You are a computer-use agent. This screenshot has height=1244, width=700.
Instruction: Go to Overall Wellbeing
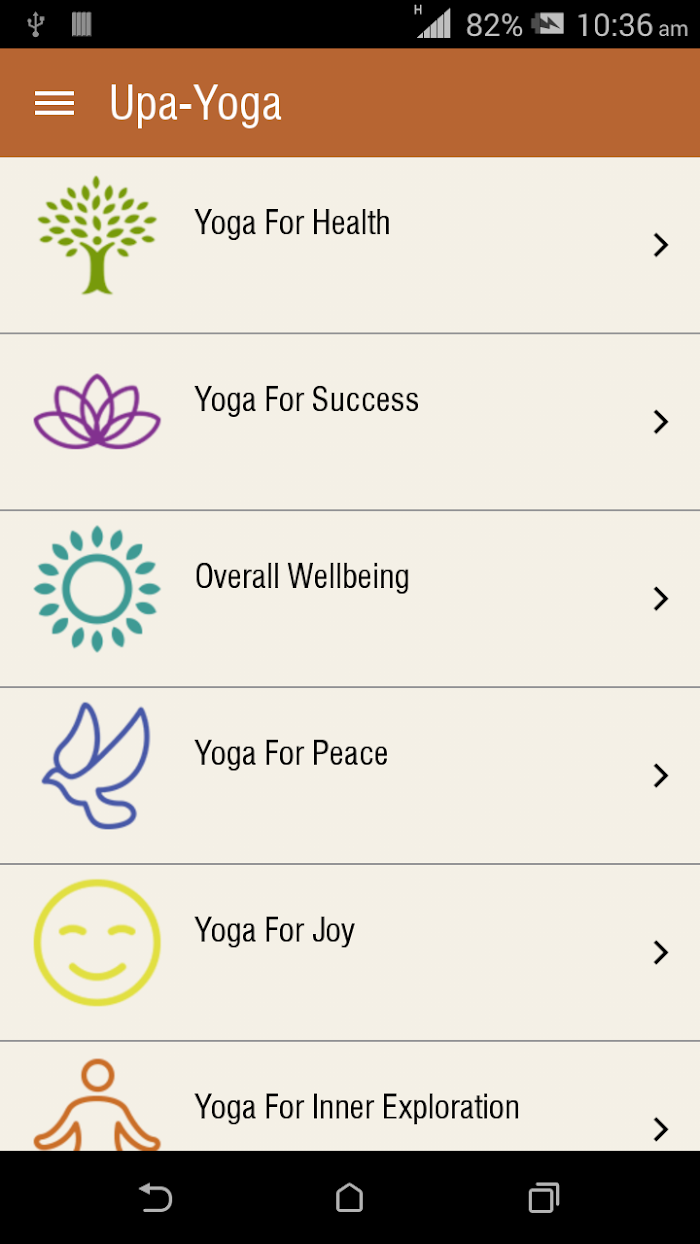click(x=350, y=598)
